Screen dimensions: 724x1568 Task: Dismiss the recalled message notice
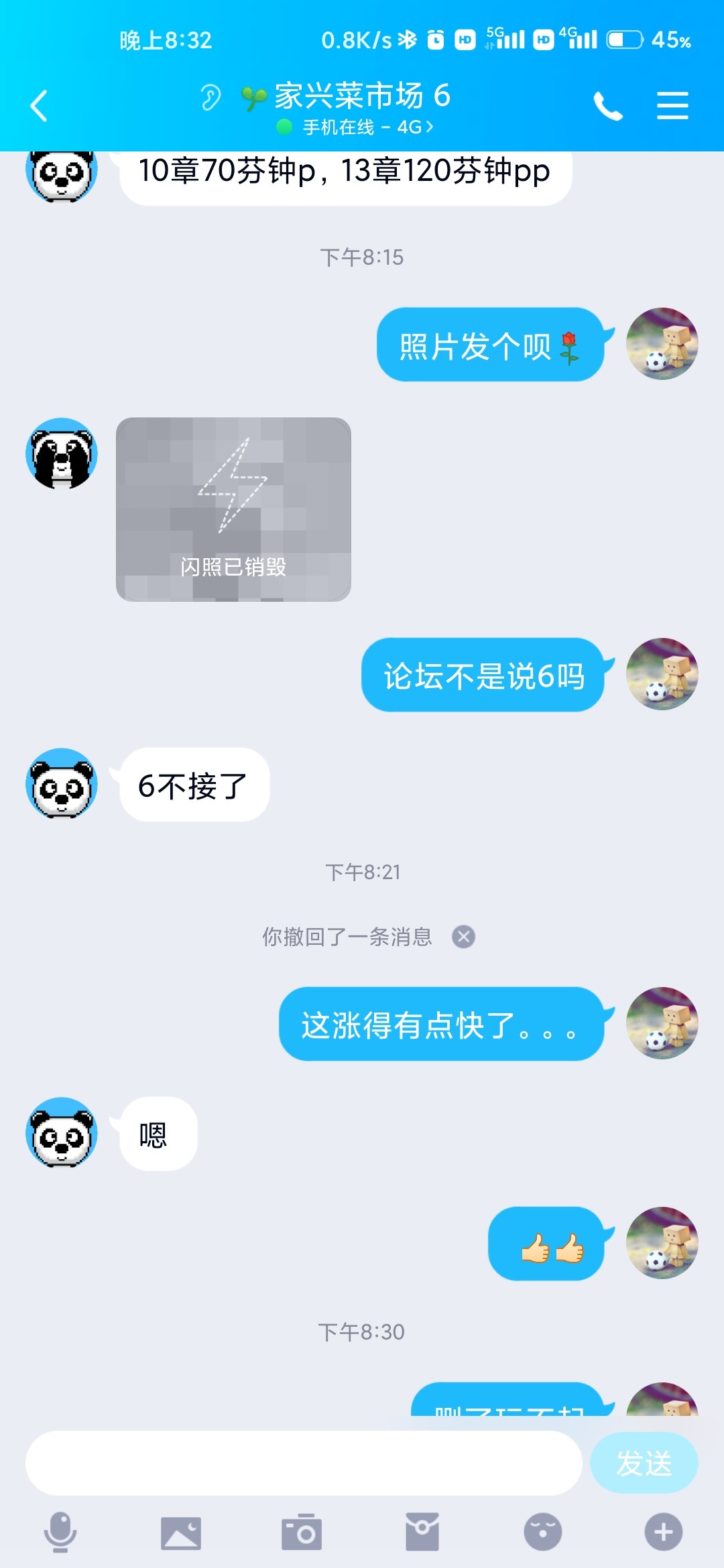pyautogui.click(x=463, y=936)
